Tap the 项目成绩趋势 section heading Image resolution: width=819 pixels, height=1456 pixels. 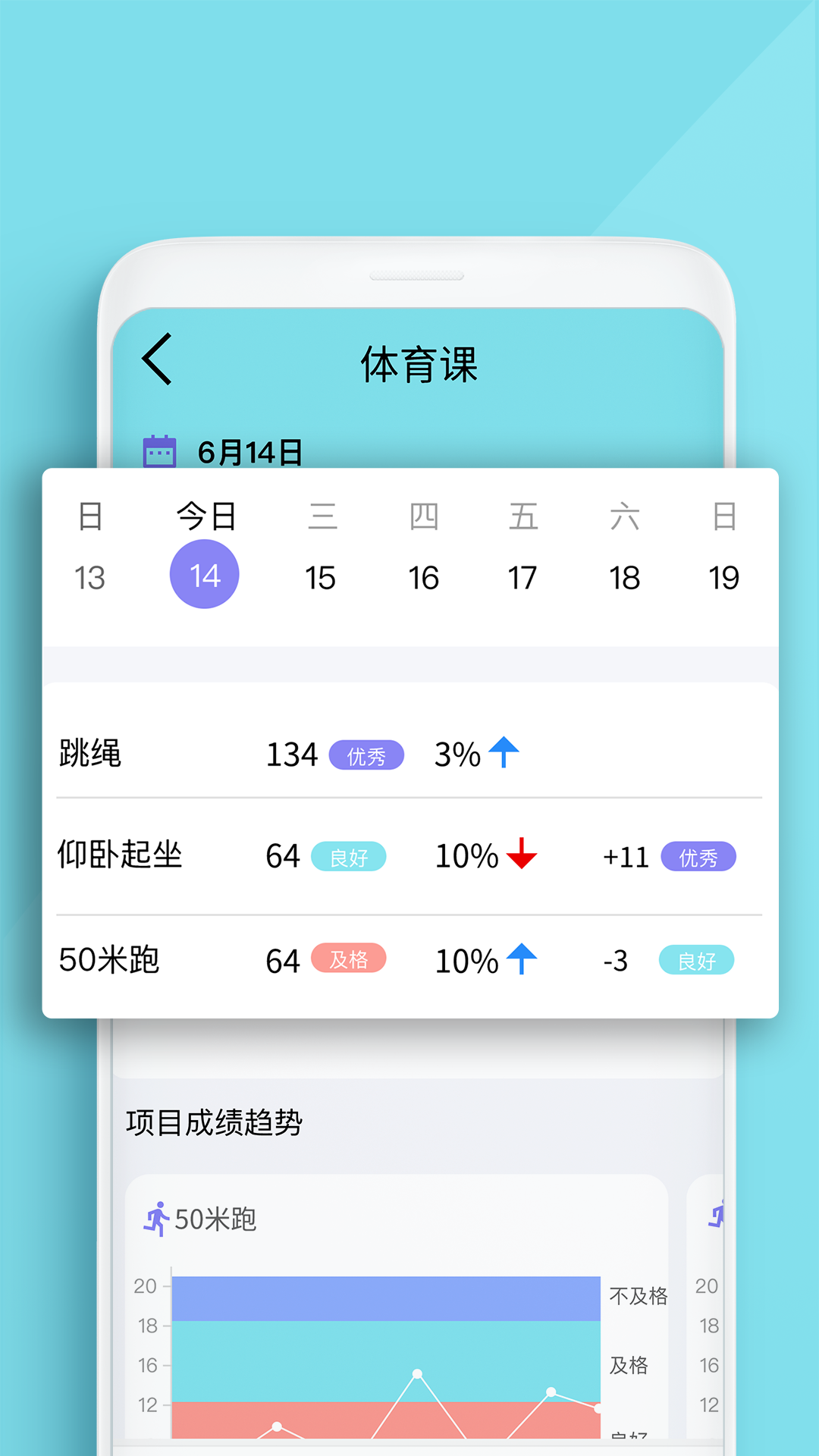tap(215, 1125)
